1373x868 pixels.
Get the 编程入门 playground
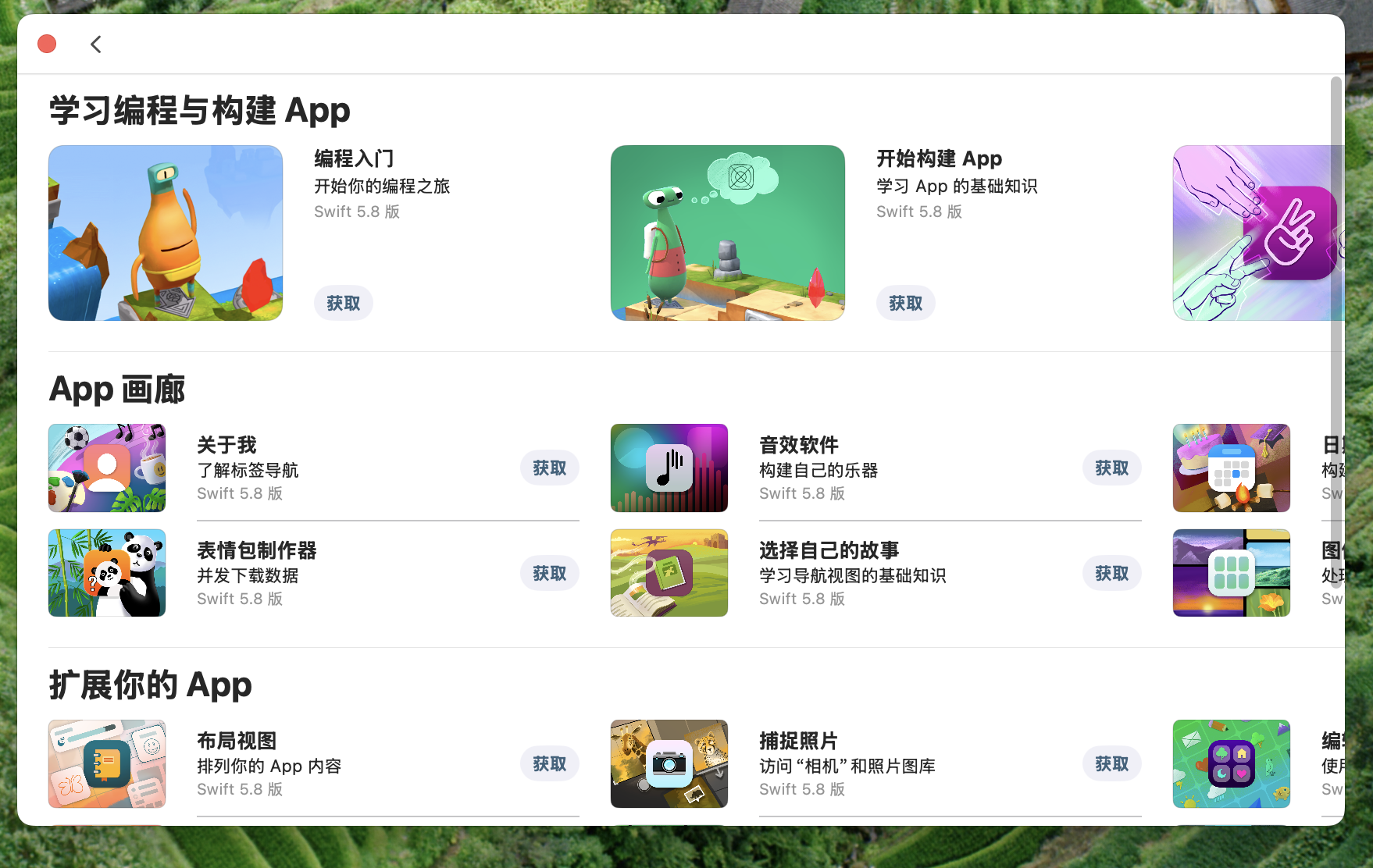343,303
